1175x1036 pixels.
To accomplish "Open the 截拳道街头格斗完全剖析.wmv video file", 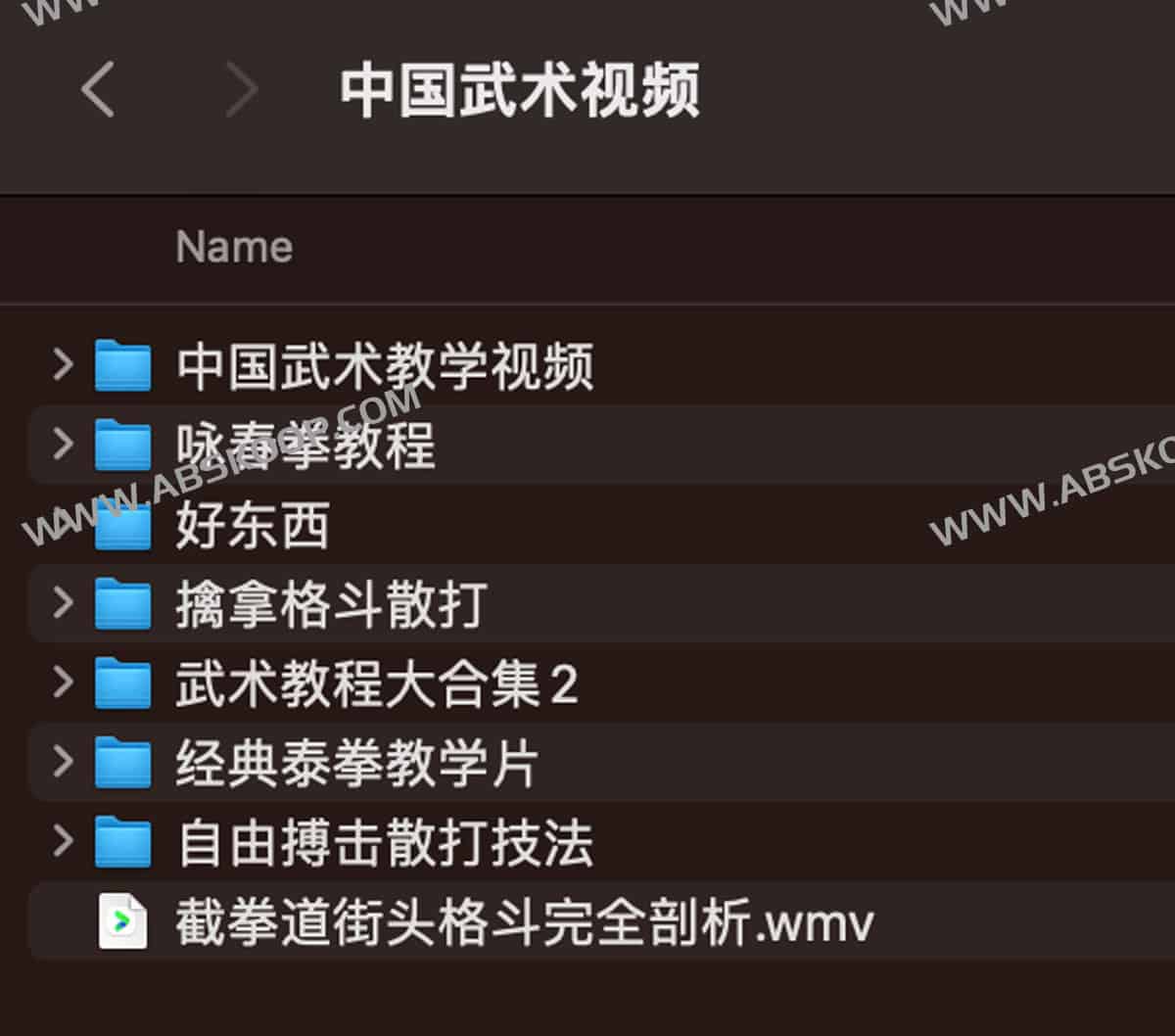I will [x=523, y=922].
